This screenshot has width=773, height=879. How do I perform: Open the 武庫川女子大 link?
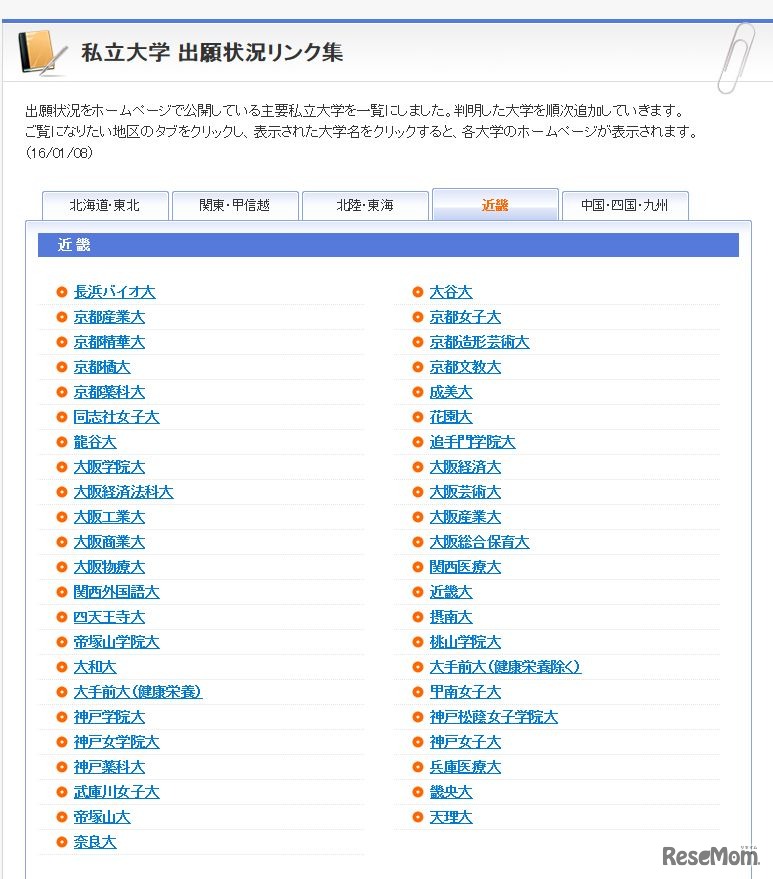pyautogui.click(x=116, y=792)
